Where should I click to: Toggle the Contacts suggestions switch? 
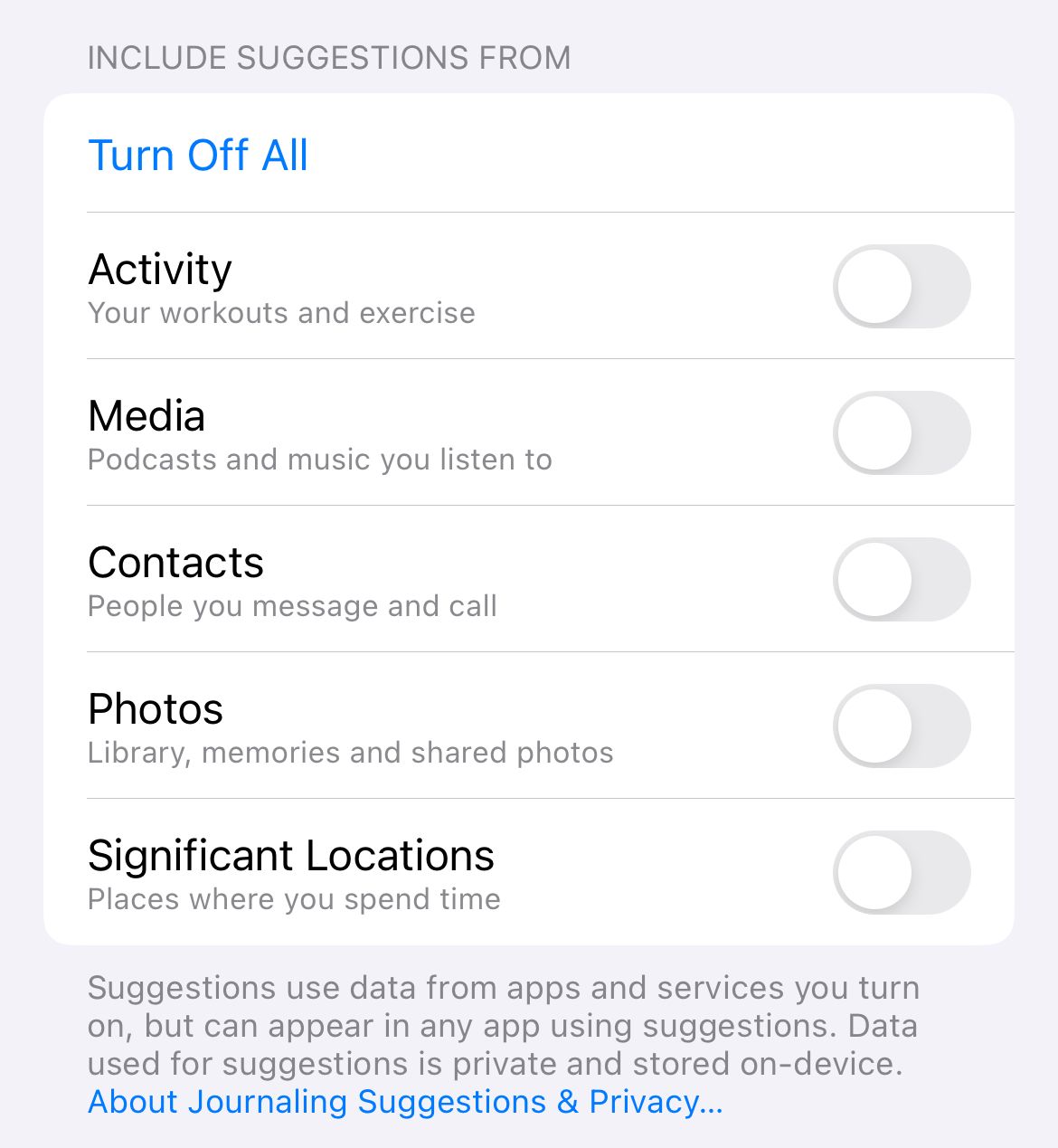point(901,580)
